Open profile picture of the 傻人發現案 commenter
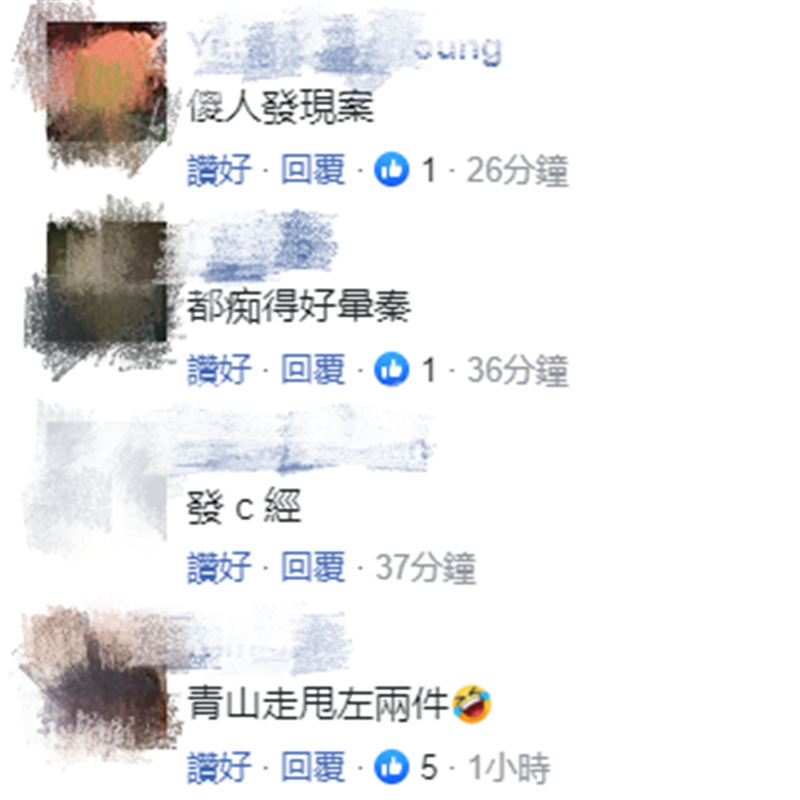Screen dimensions: 800x800 coord(105,85)
